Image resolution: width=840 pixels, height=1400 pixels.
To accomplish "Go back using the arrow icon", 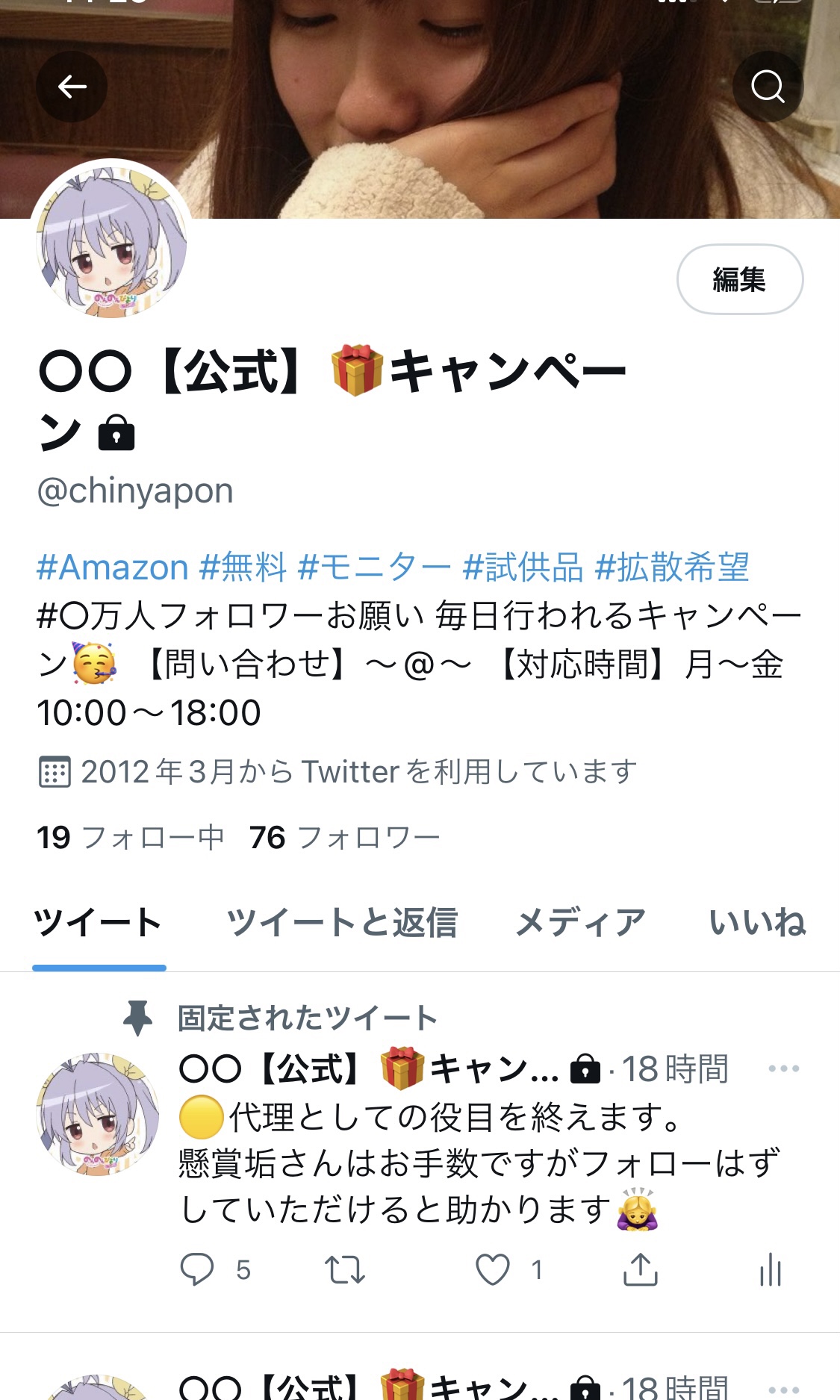I will click(x=72, y=87).
